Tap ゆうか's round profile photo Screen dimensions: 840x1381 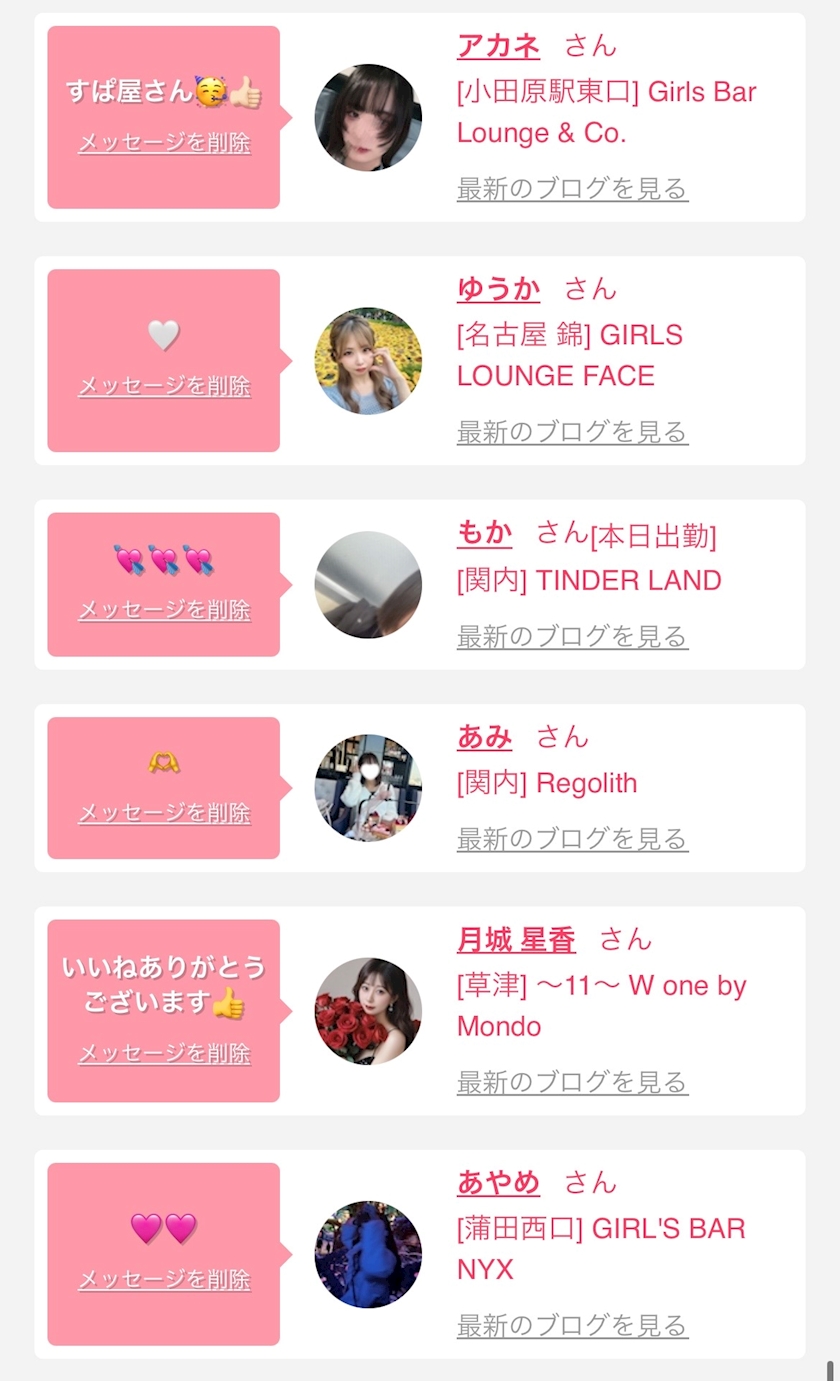point(368,361)
